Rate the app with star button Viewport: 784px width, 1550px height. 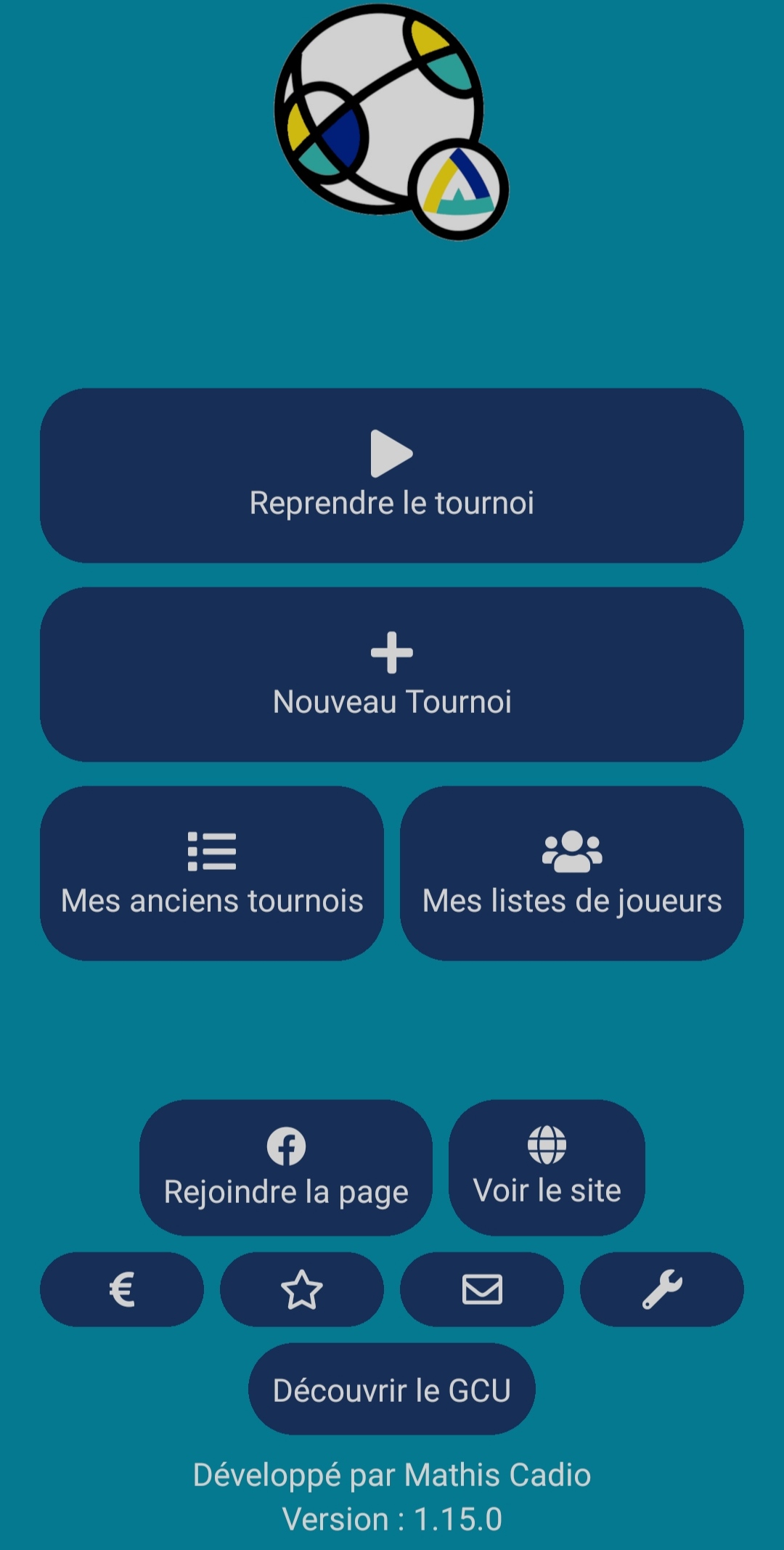click(302, 1289)
